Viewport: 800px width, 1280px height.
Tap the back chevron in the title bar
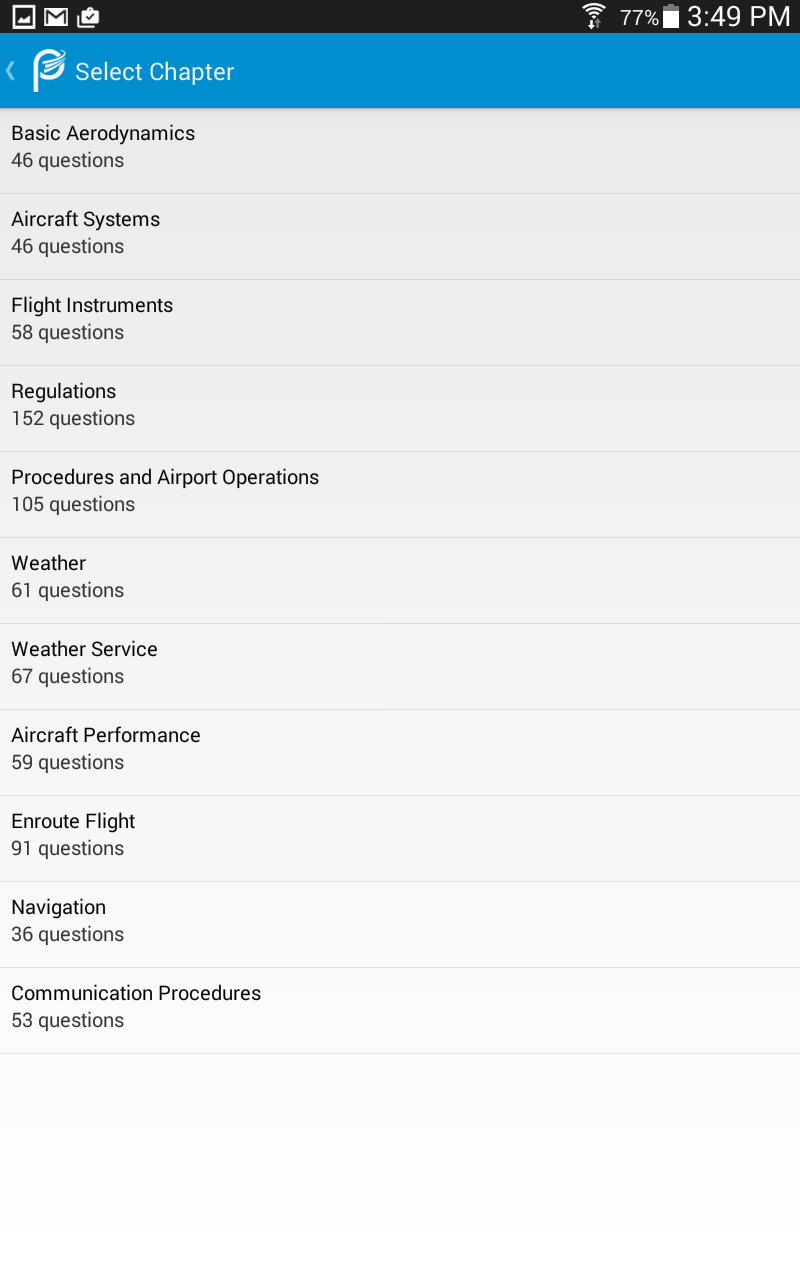[x=9, y=70]
